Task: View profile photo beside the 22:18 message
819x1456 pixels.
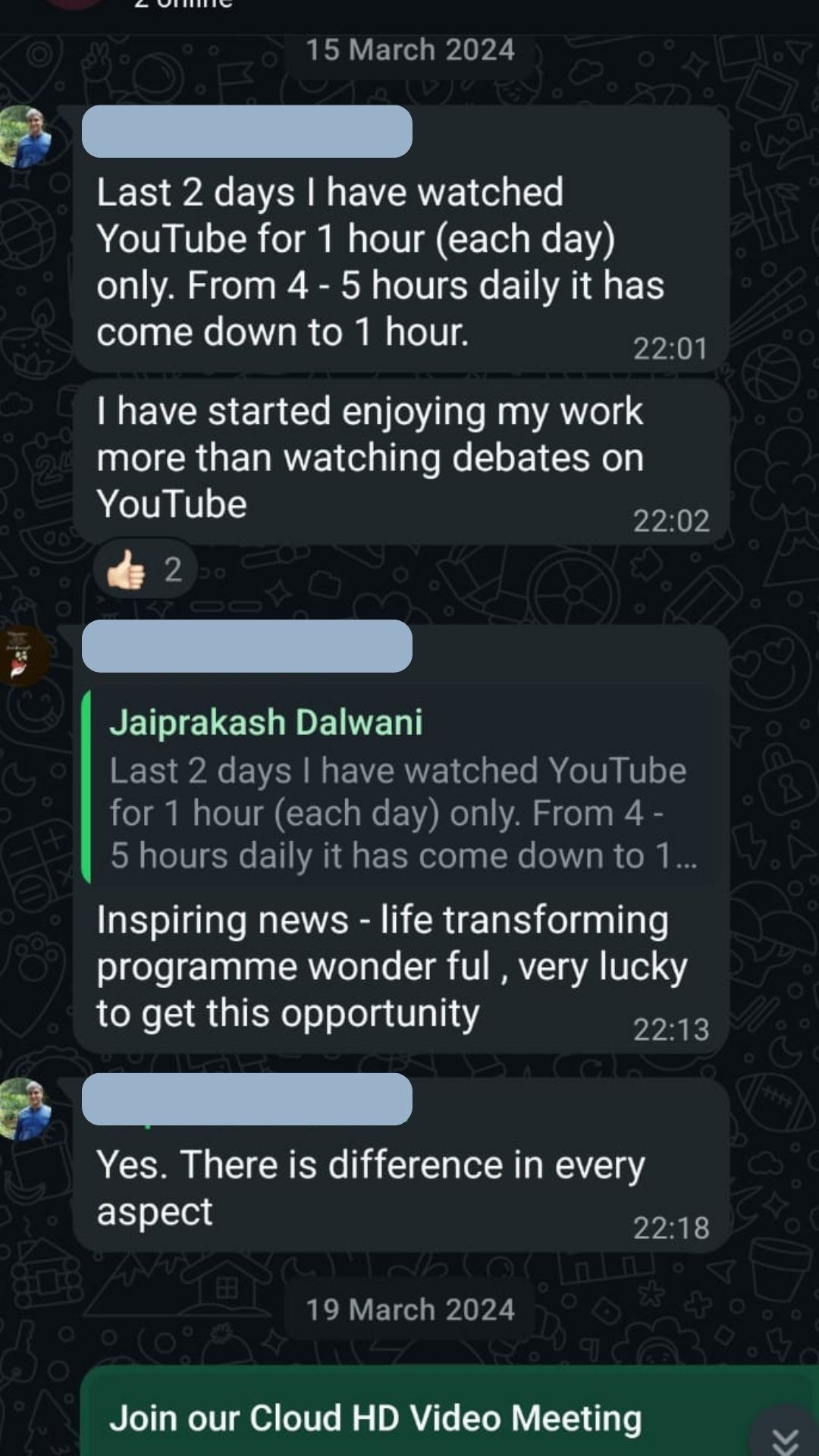Action: (26, 1109)
